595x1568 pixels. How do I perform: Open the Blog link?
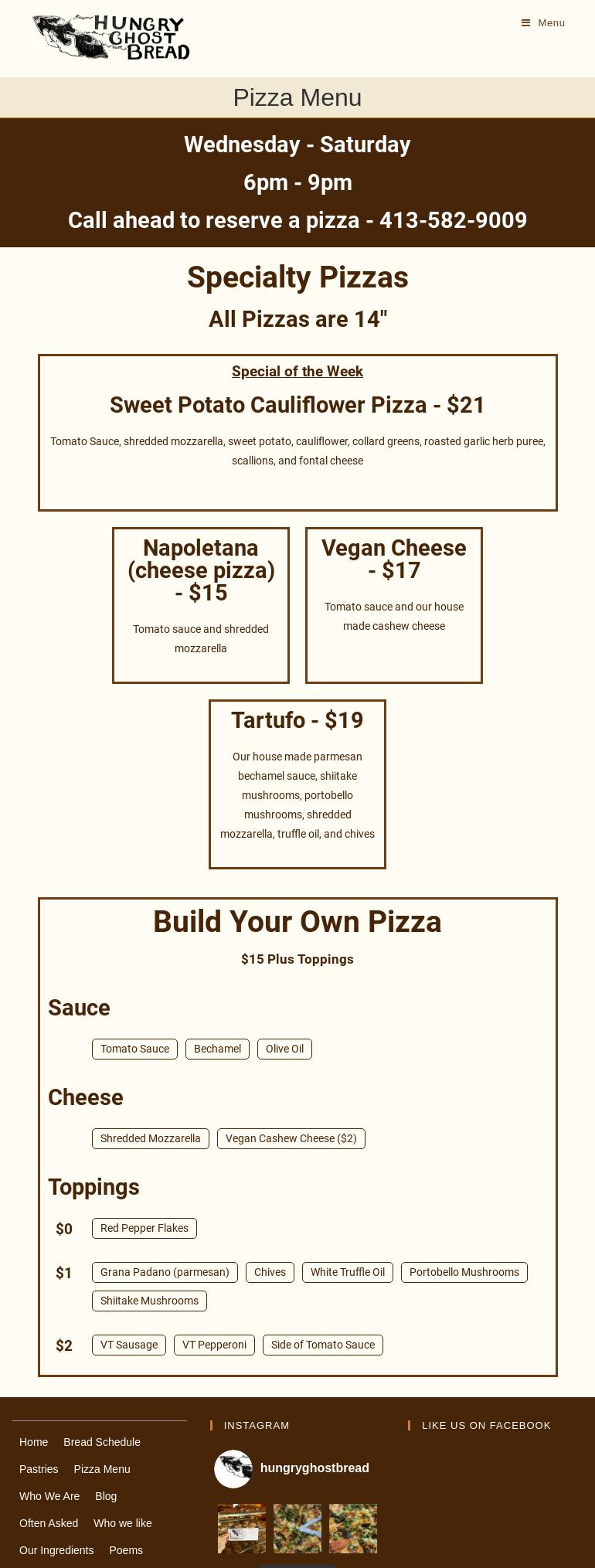point(106,1496)
